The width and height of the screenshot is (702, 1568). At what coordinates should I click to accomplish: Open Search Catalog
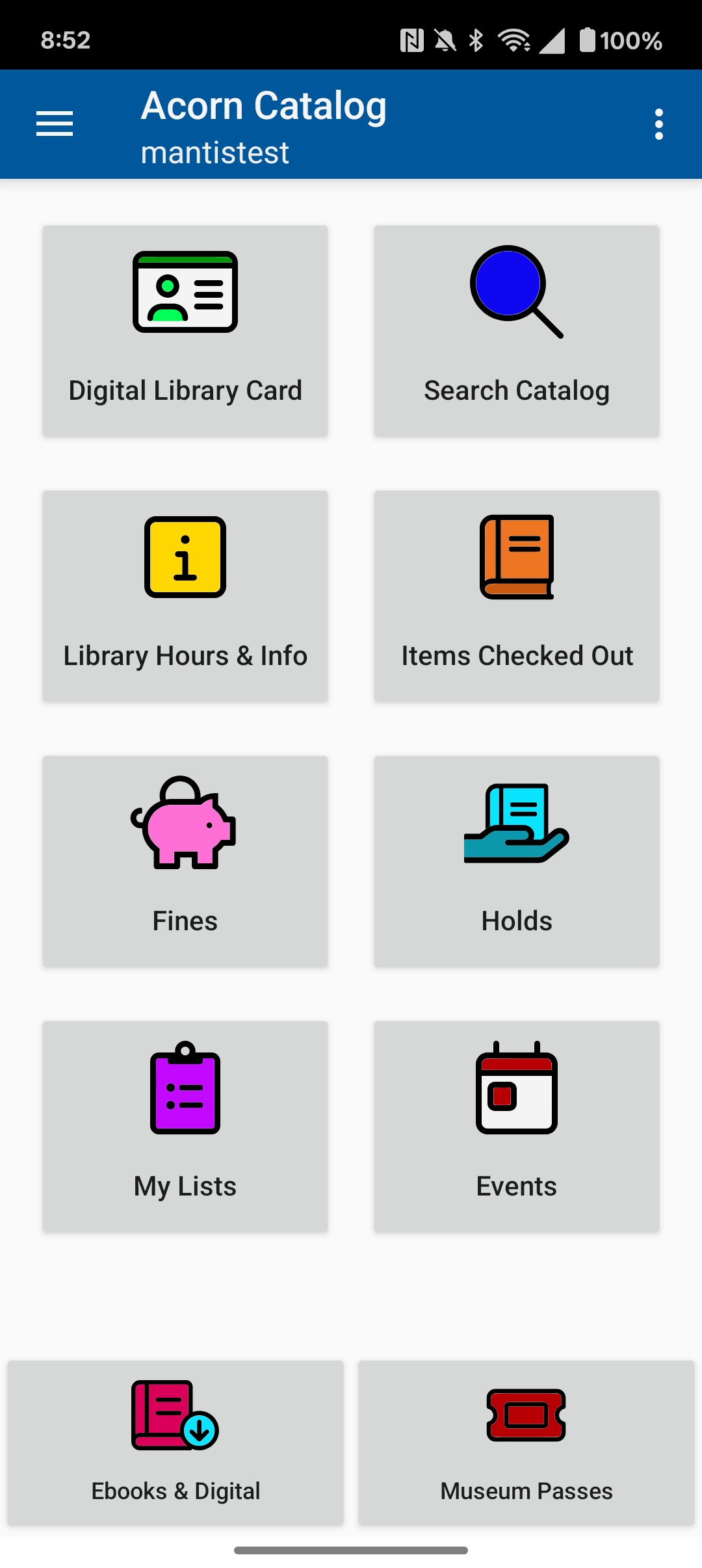click(517, 331)
